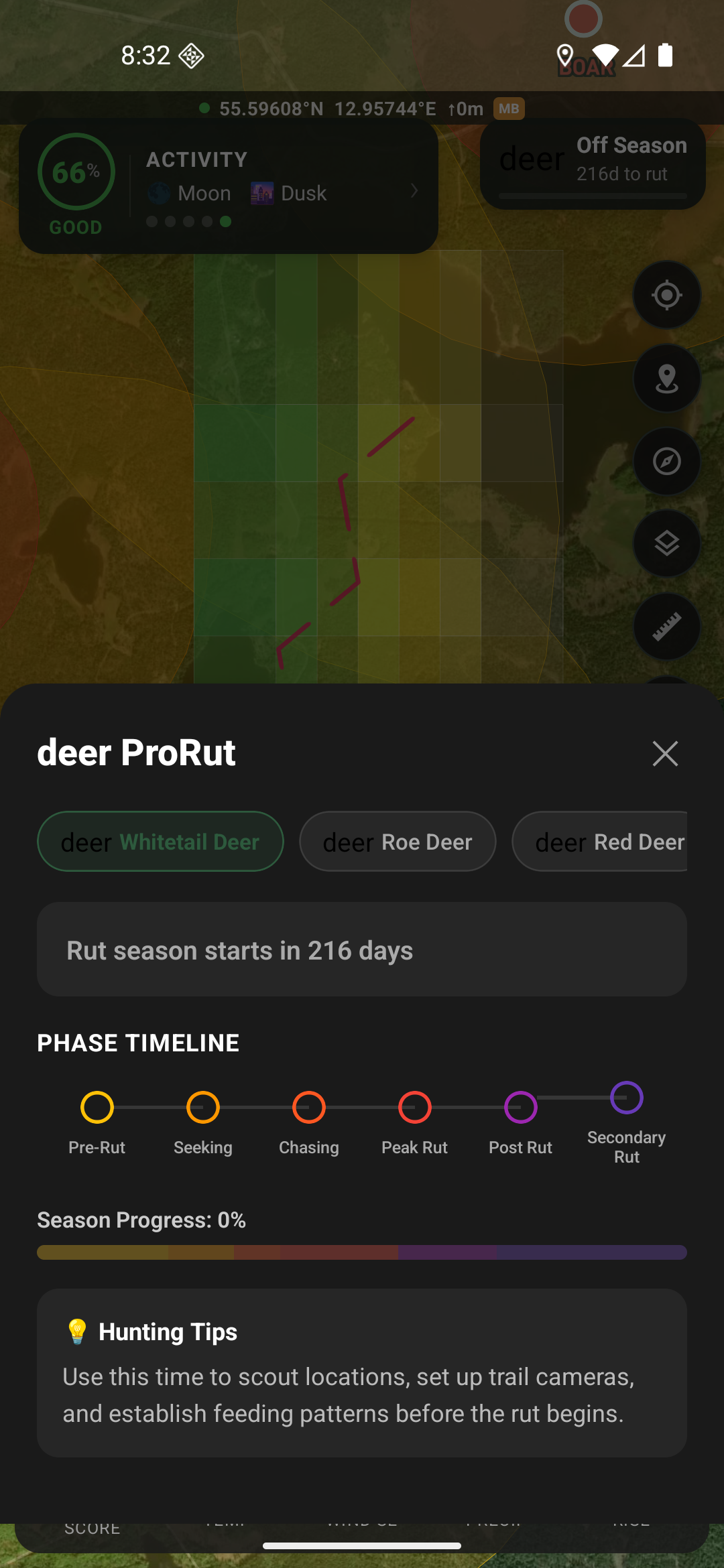Tap the Dusk icon in the Activity card
The width and height of the screenshot is (724, 1568).
[x=261, y=192]
